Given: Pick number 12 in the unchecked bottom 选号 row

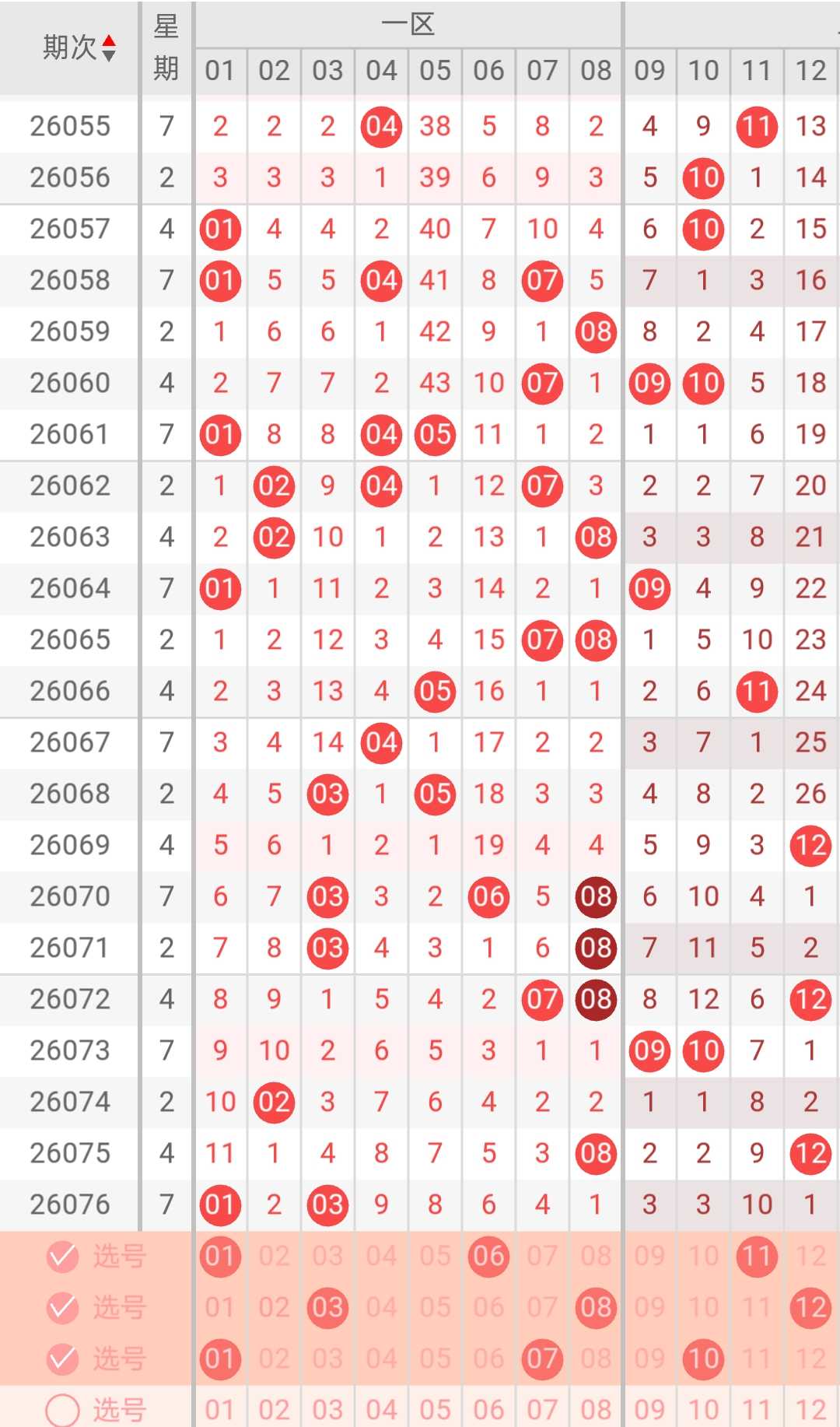Looking at the screenshot, I should [810, 1409].
